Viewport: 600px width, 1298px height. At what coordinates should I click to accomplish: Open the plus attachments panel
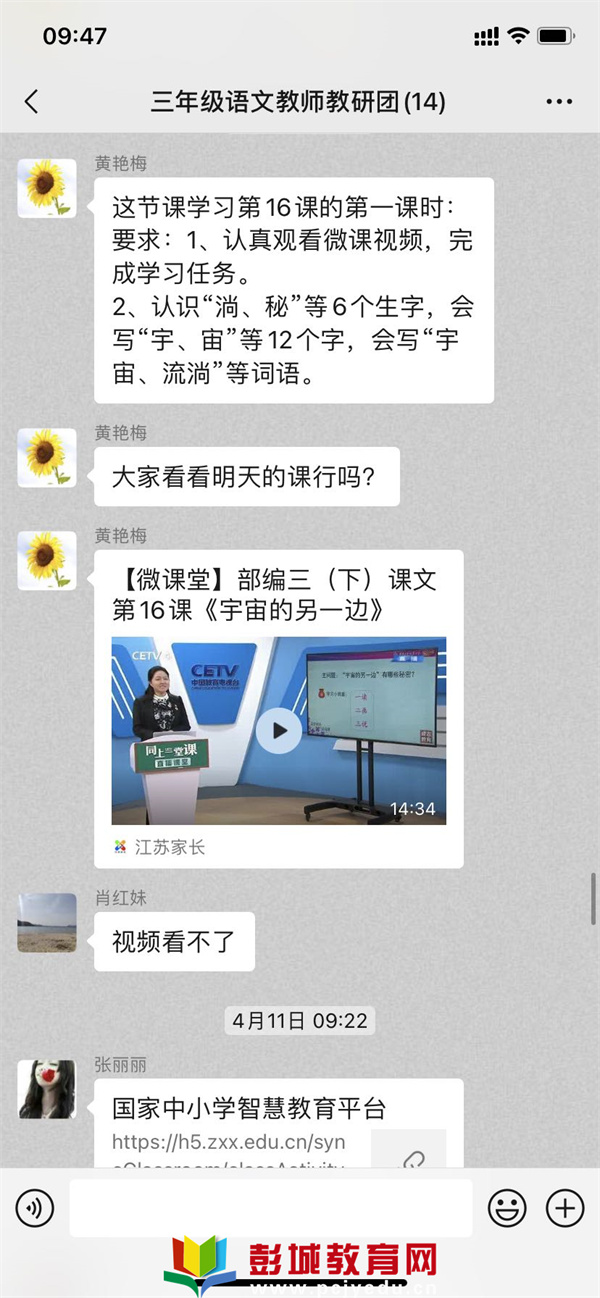(565, 1208)
